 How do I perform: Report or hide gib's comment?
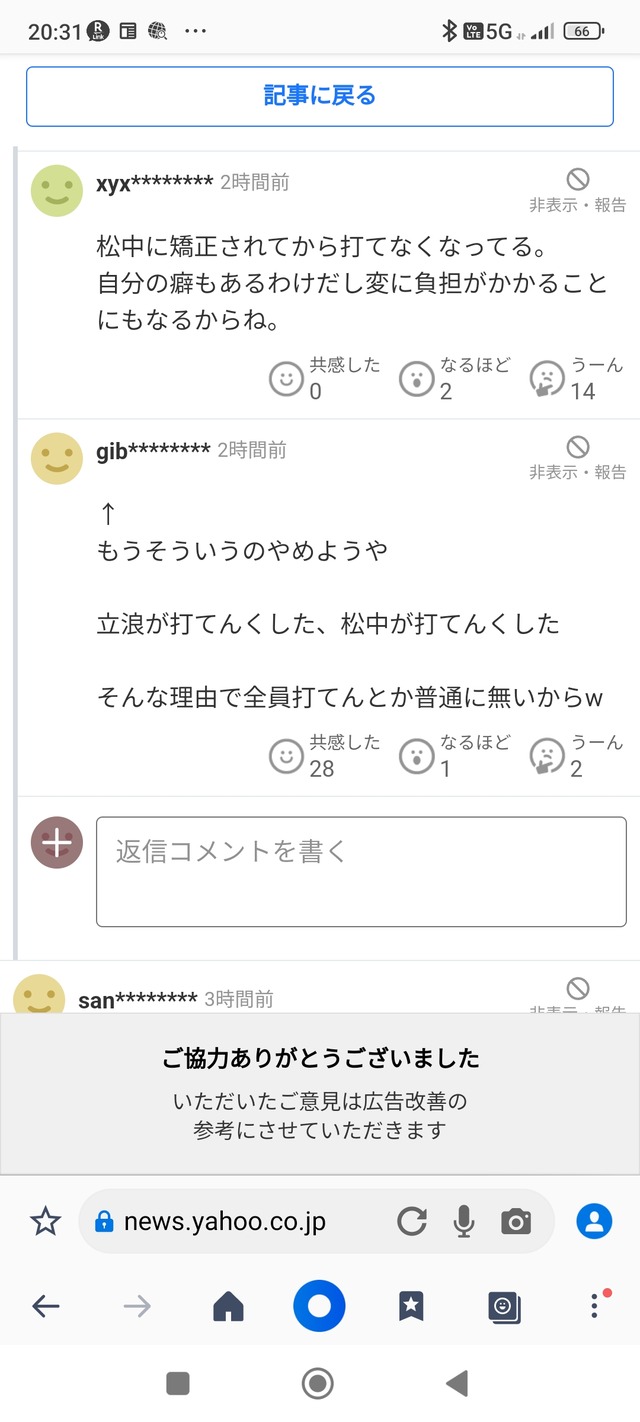(x=578, y=458)
